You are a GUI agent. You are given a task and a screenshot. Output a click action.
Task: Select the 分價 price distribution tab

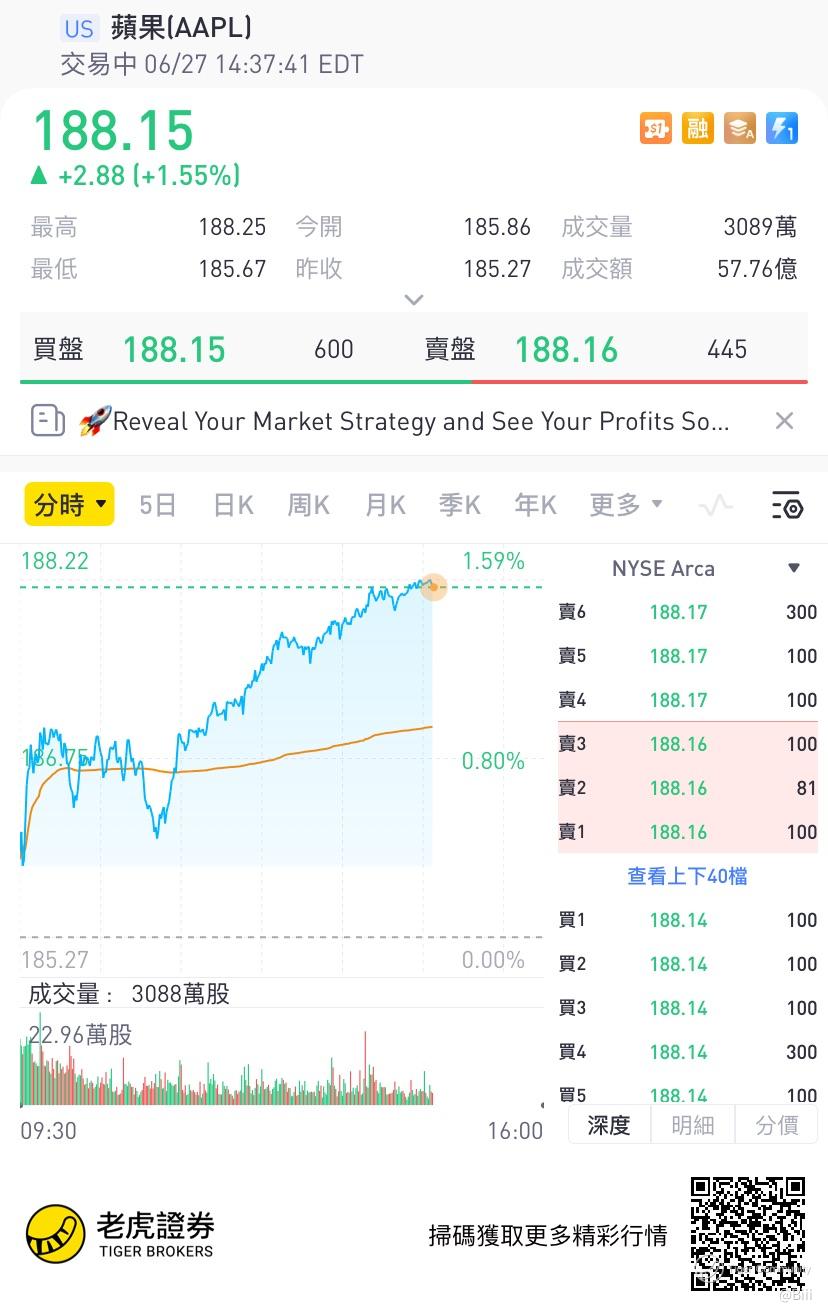pos(776,1125)
